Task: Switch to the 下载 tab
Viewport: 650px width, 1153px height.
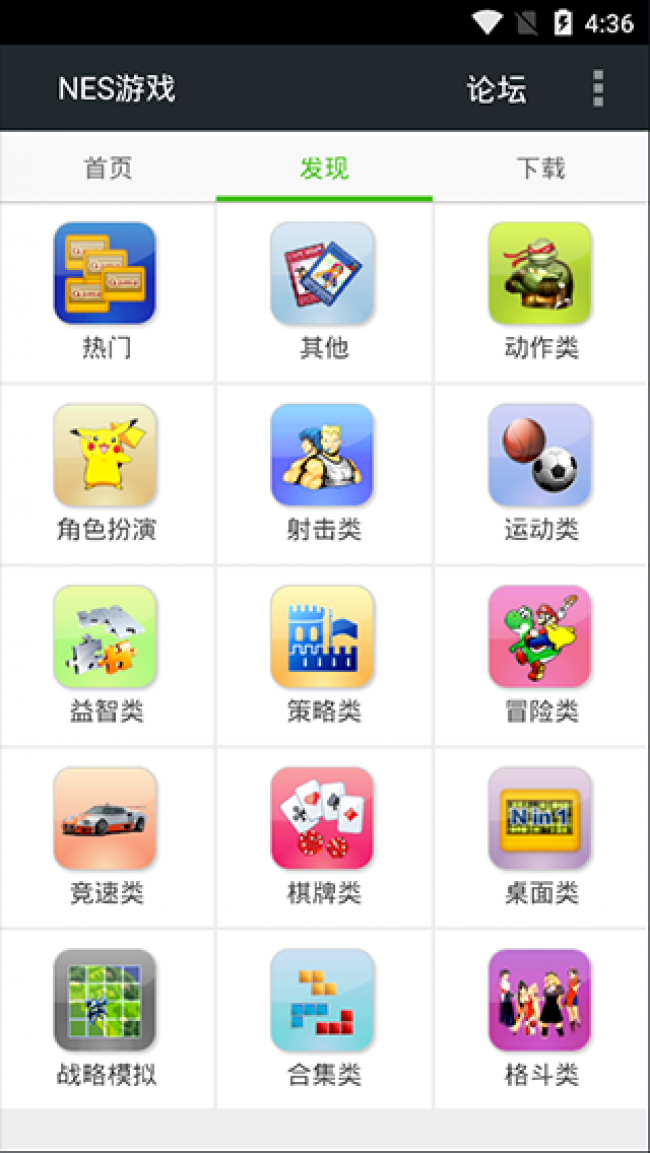Action: point(541,168)
